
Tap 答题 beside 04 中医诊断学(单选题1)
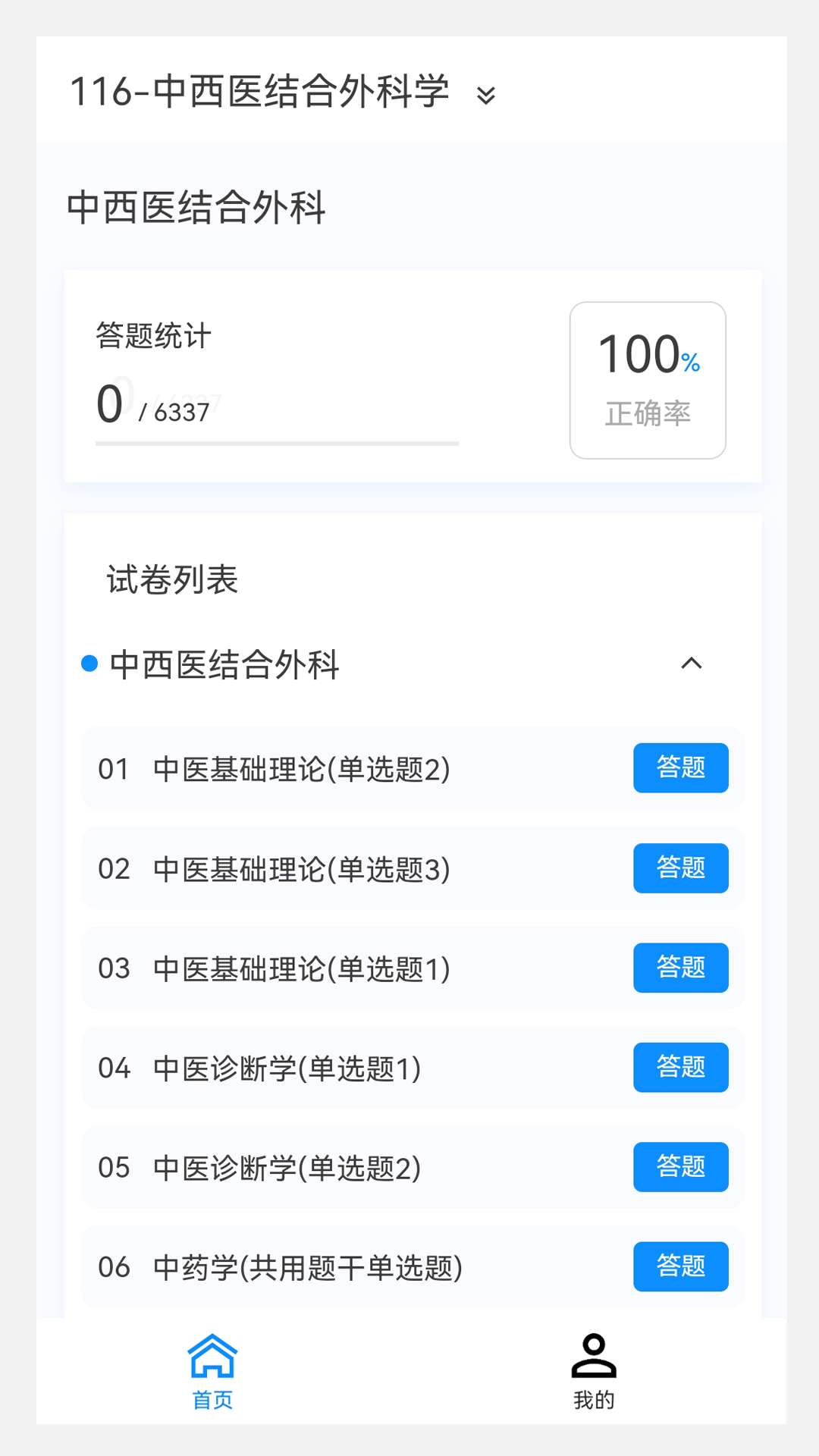(680, 1068)
